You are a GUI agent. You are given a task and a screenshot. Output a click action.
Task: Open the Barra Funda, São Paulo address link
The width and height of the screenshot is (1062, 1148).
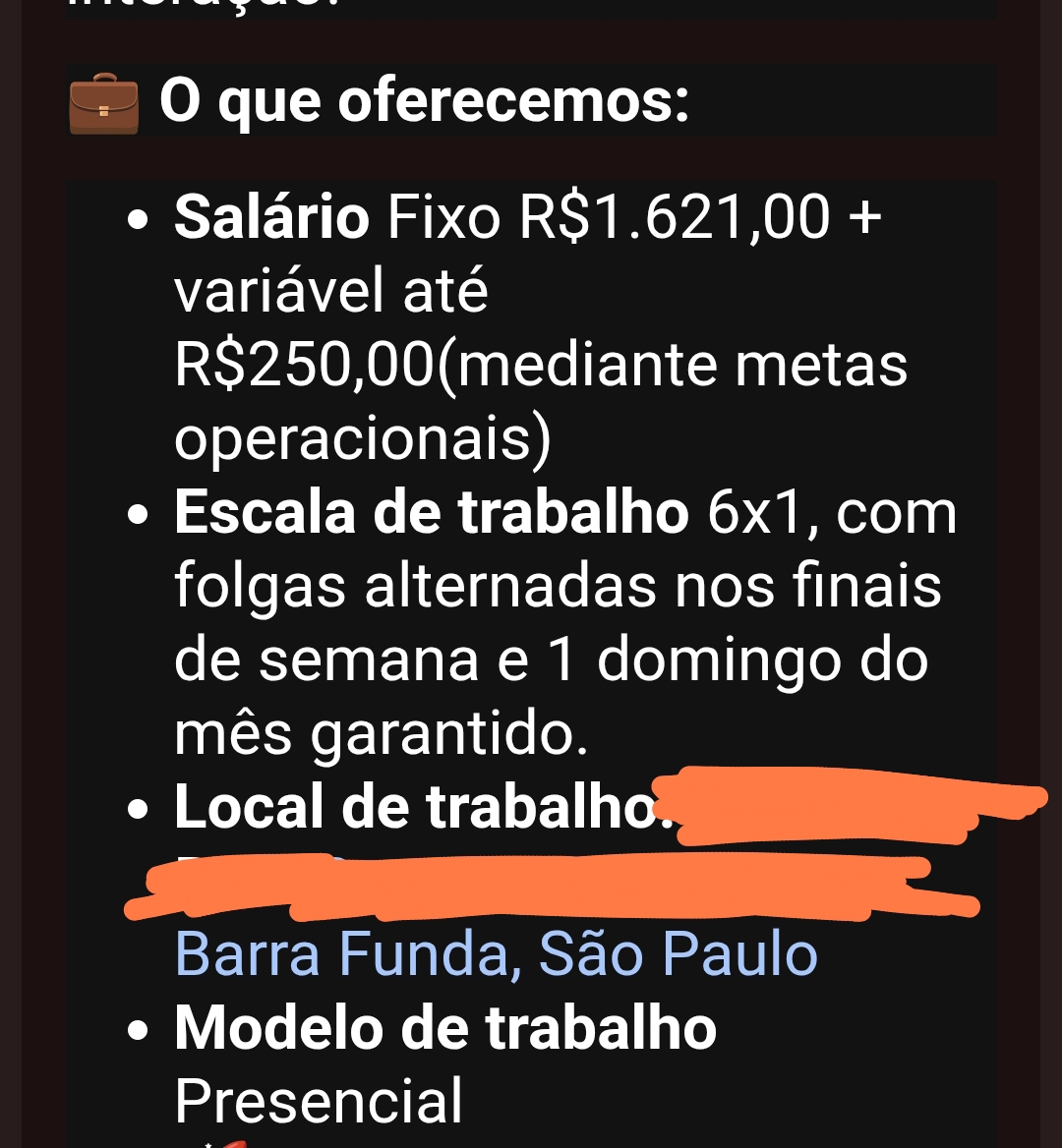(496, 953)
